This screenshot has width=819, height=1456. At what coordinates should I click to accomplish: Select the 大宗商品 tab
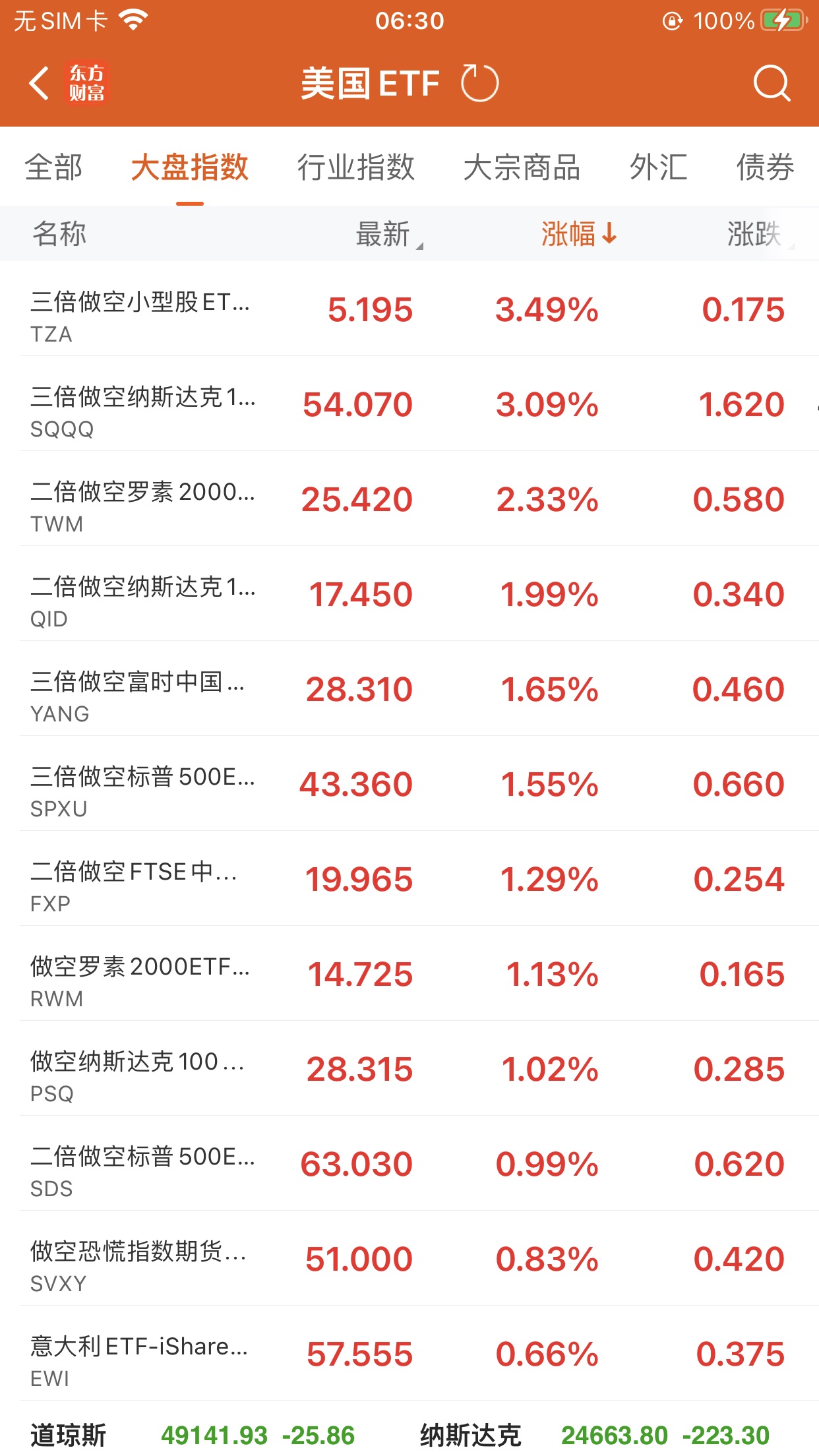[522, 167]
